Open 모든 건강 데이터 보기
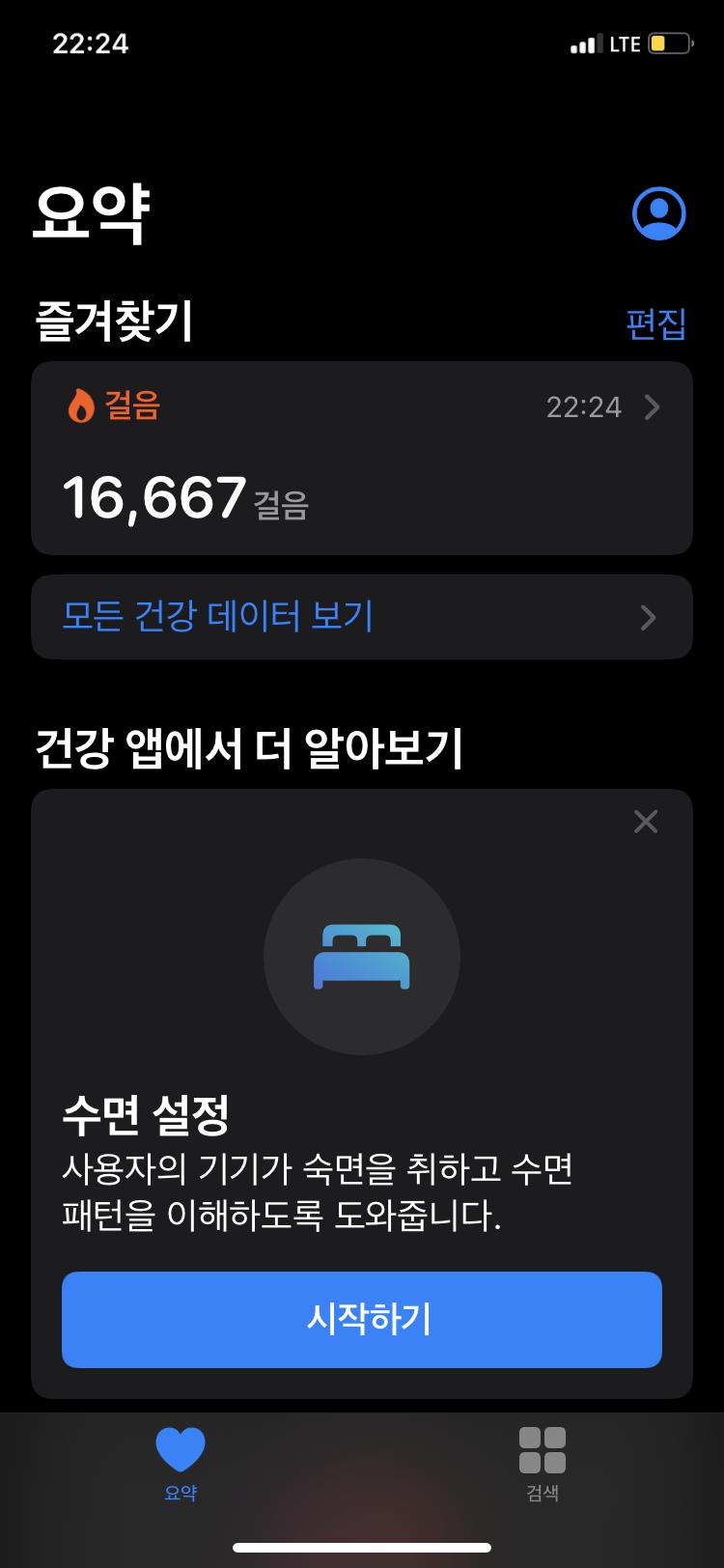 [x=361, y=617]
